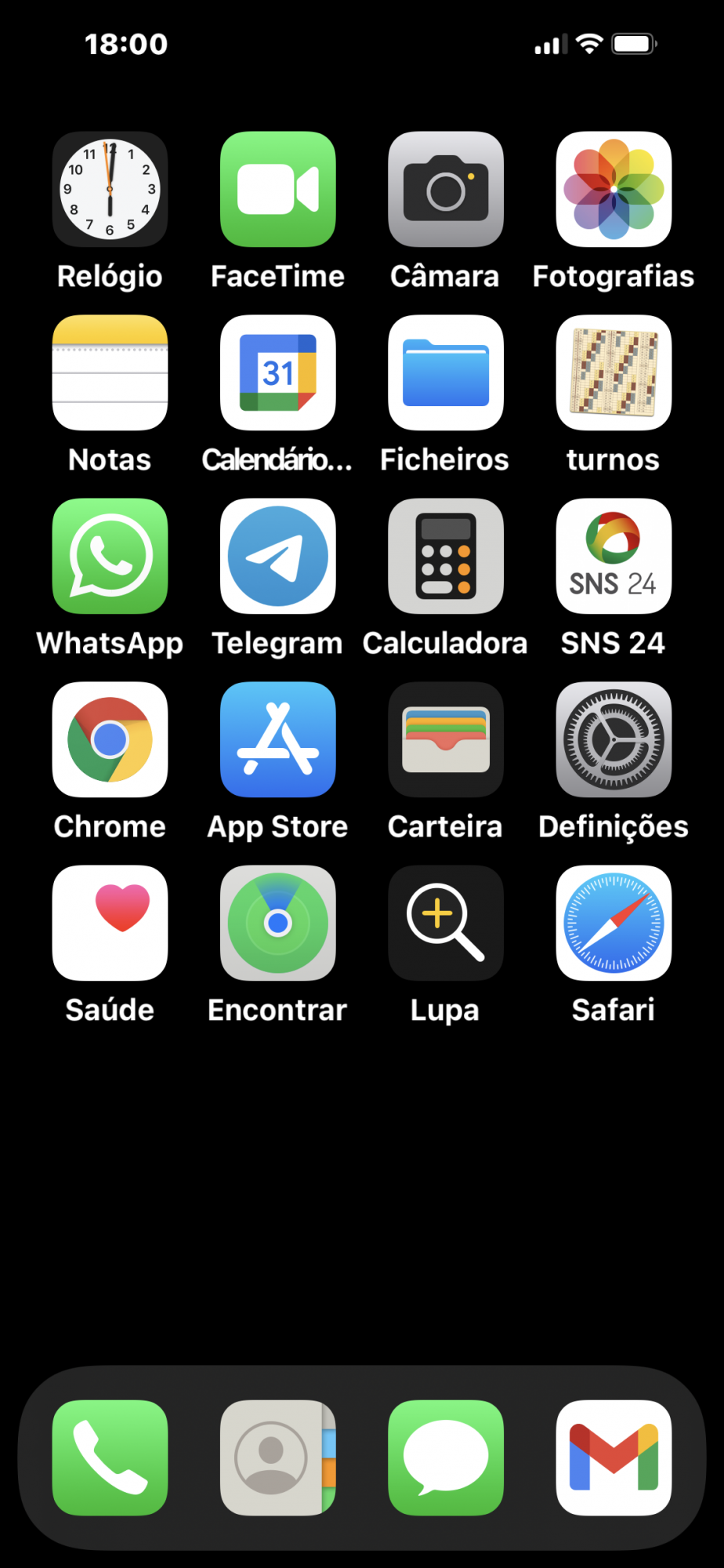
Task: Launch WhatsApp
Action: (110, 556)
